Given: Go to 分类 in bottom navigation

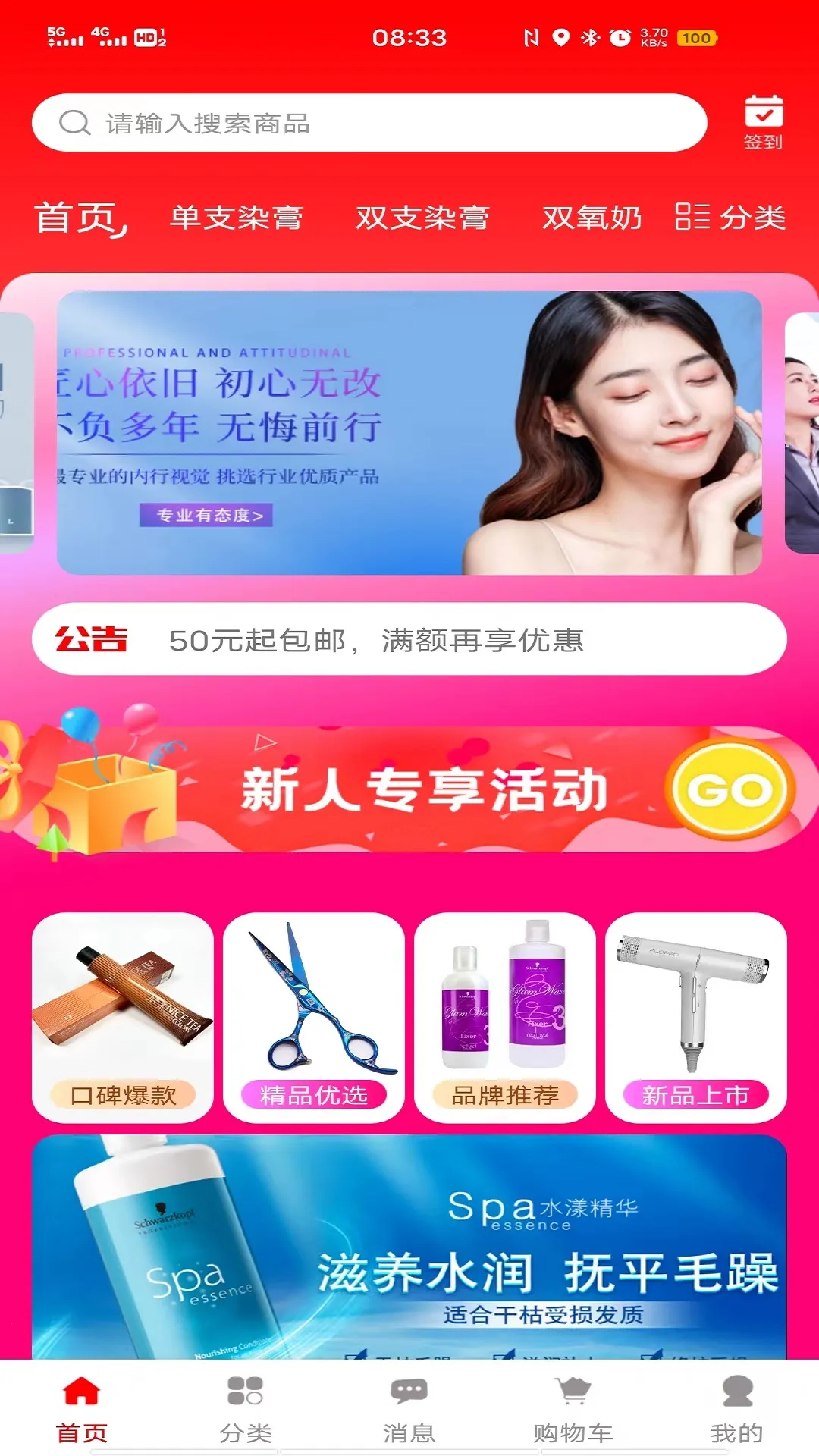Looking at the screenshot, I should coord(246,1409).
